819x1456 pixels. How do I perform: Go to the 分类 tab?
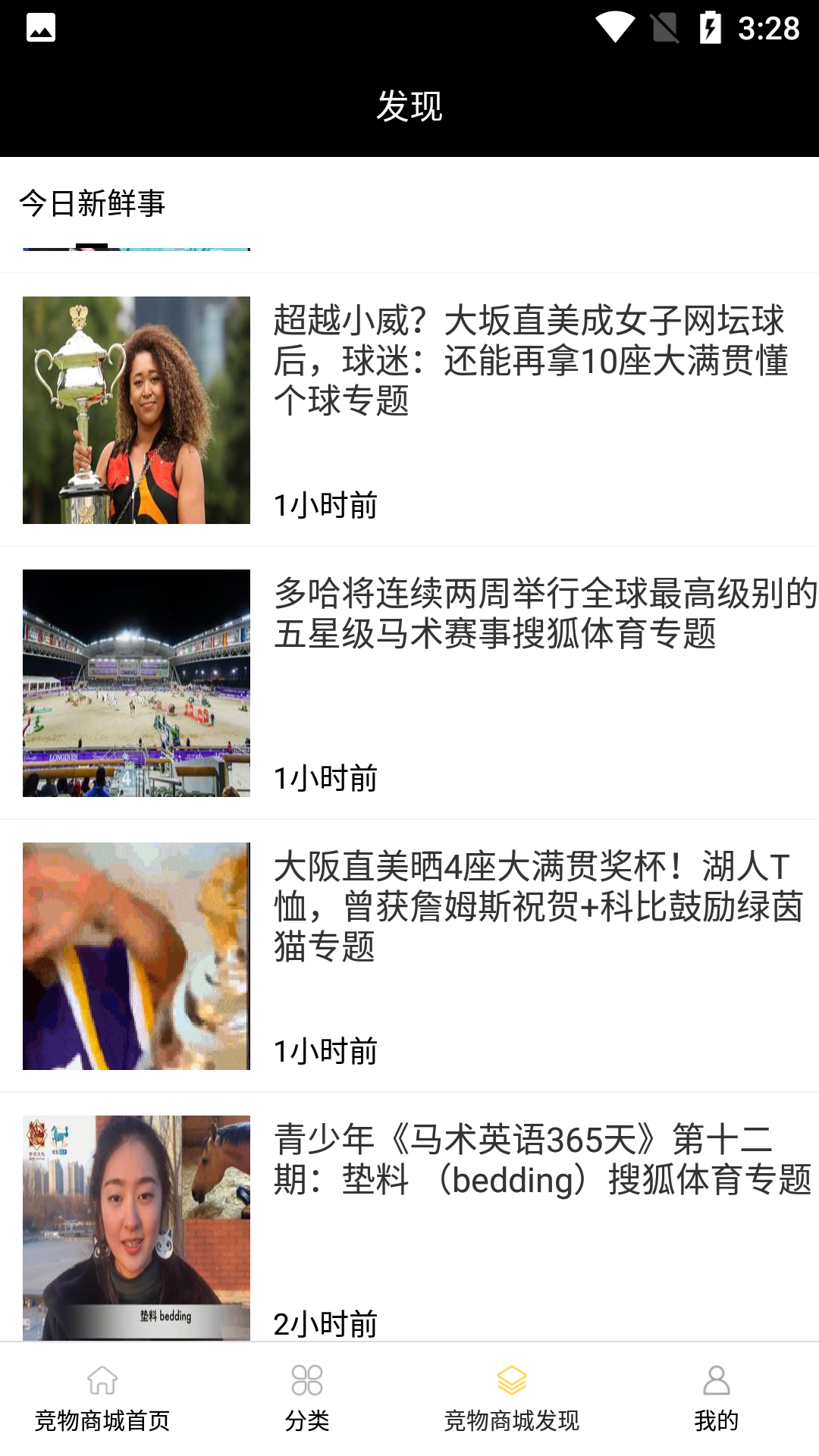[307, 1399]
